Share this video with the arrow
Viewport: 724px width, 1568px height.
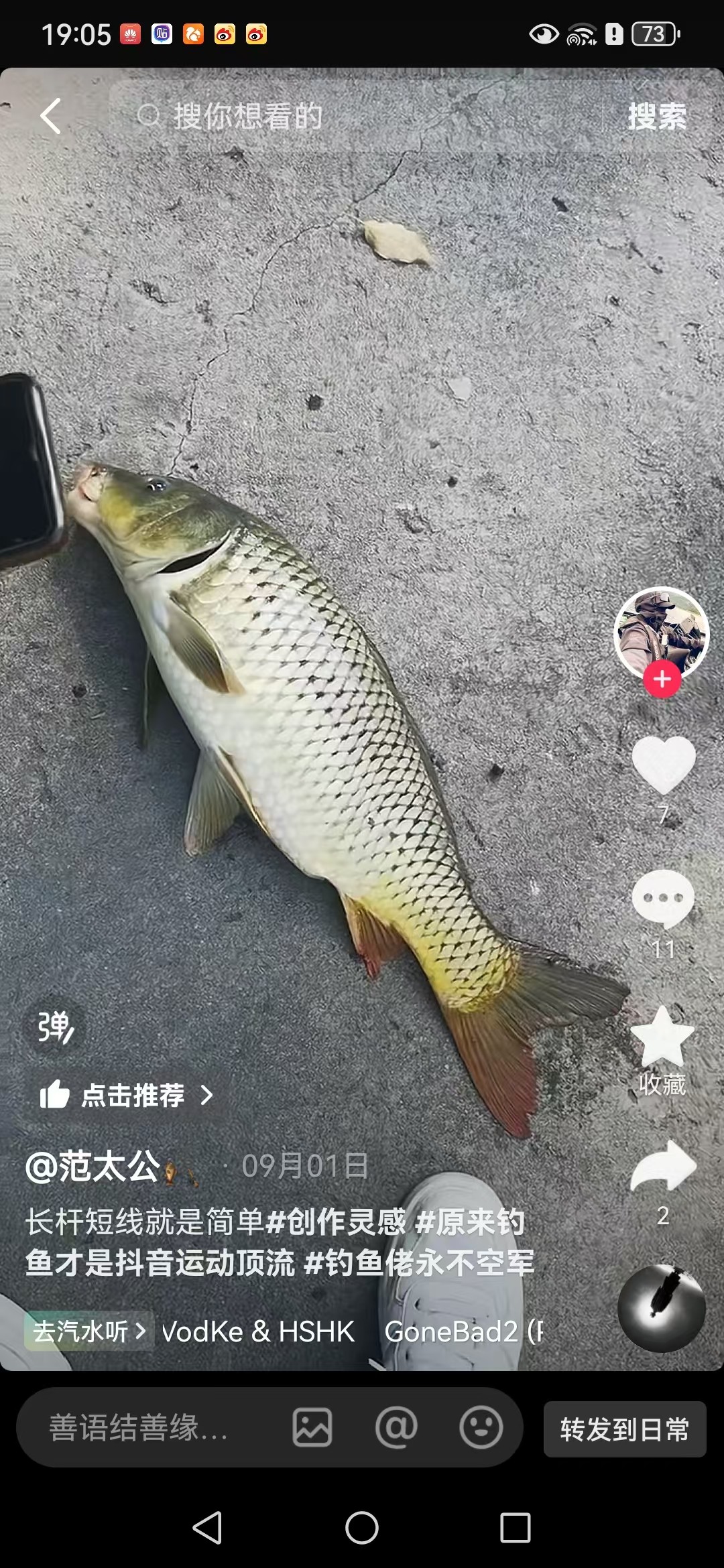[663, 1167]
